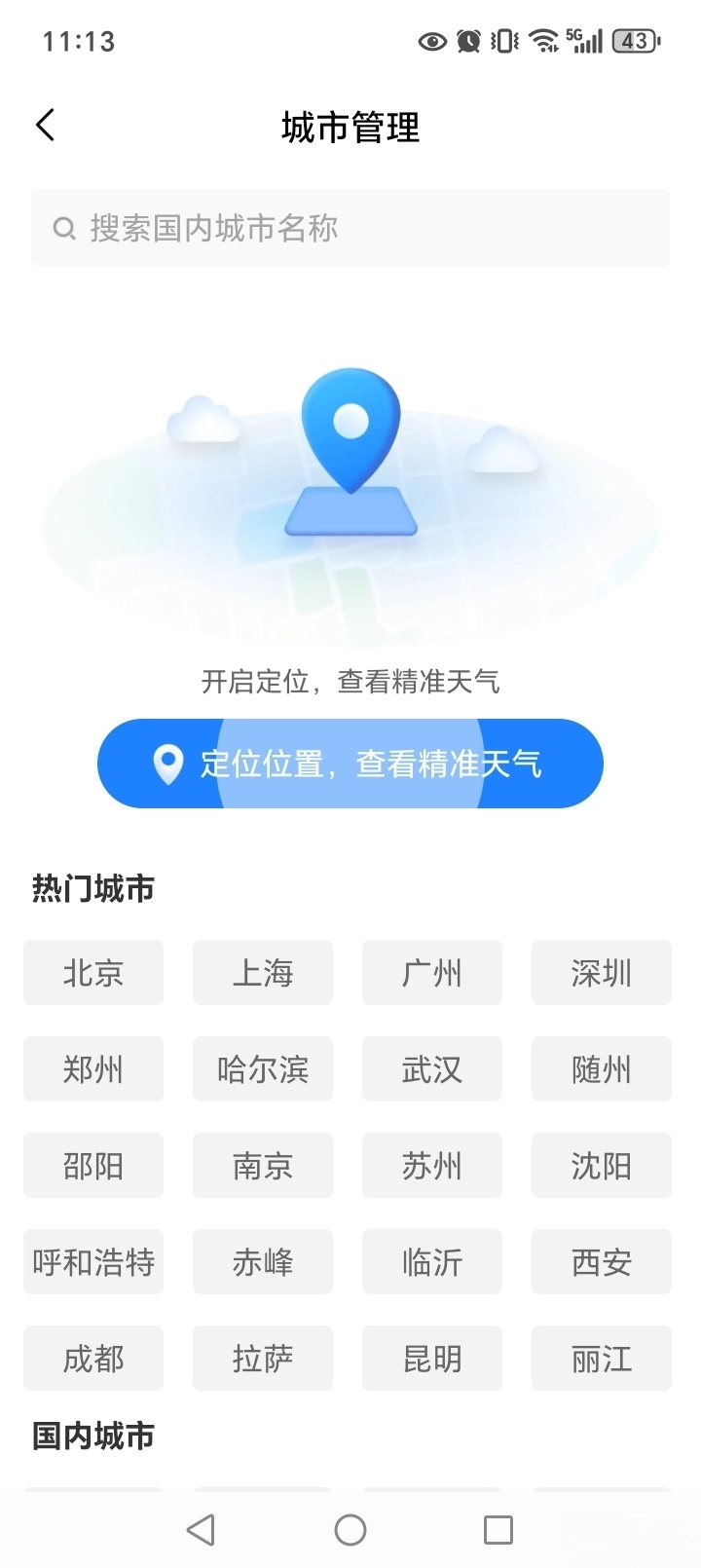Select 上海 from hot cities
This screenshot has height=1568, width=701.
coord(263,972)
